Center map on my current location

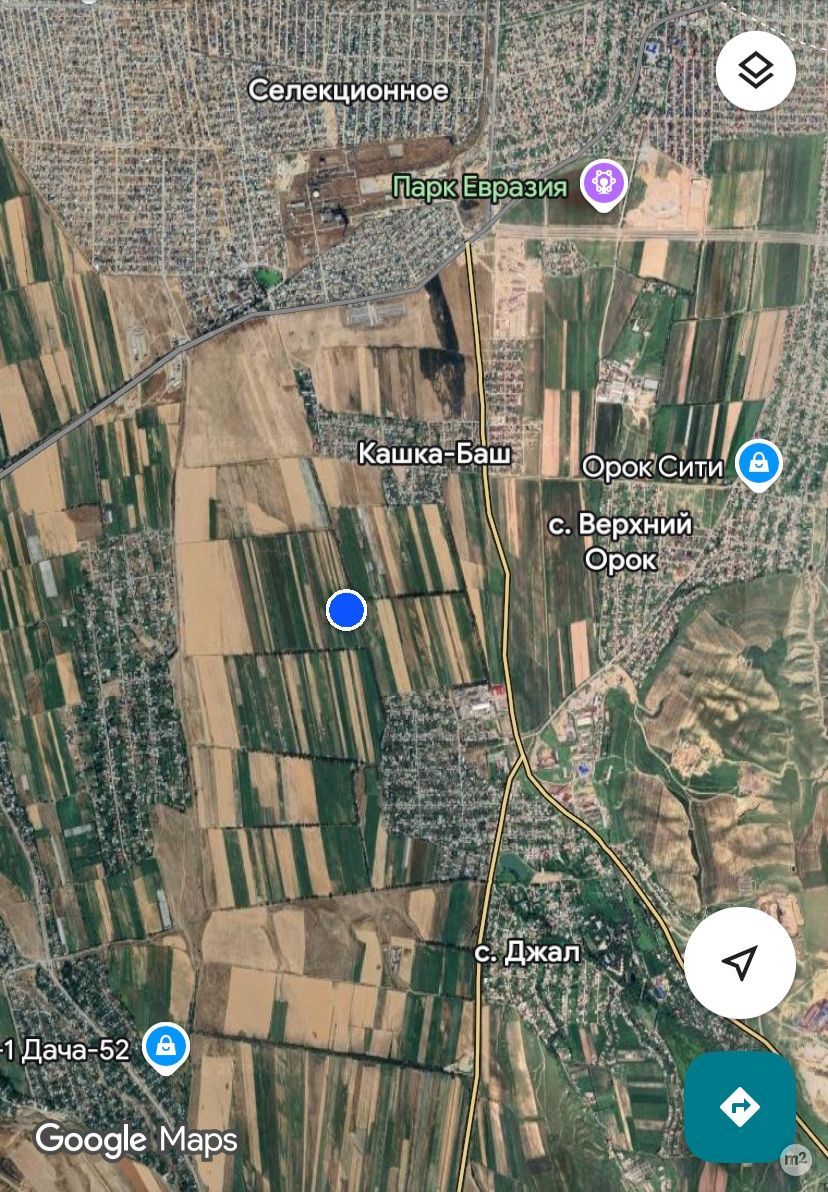[x=739, y=963]
